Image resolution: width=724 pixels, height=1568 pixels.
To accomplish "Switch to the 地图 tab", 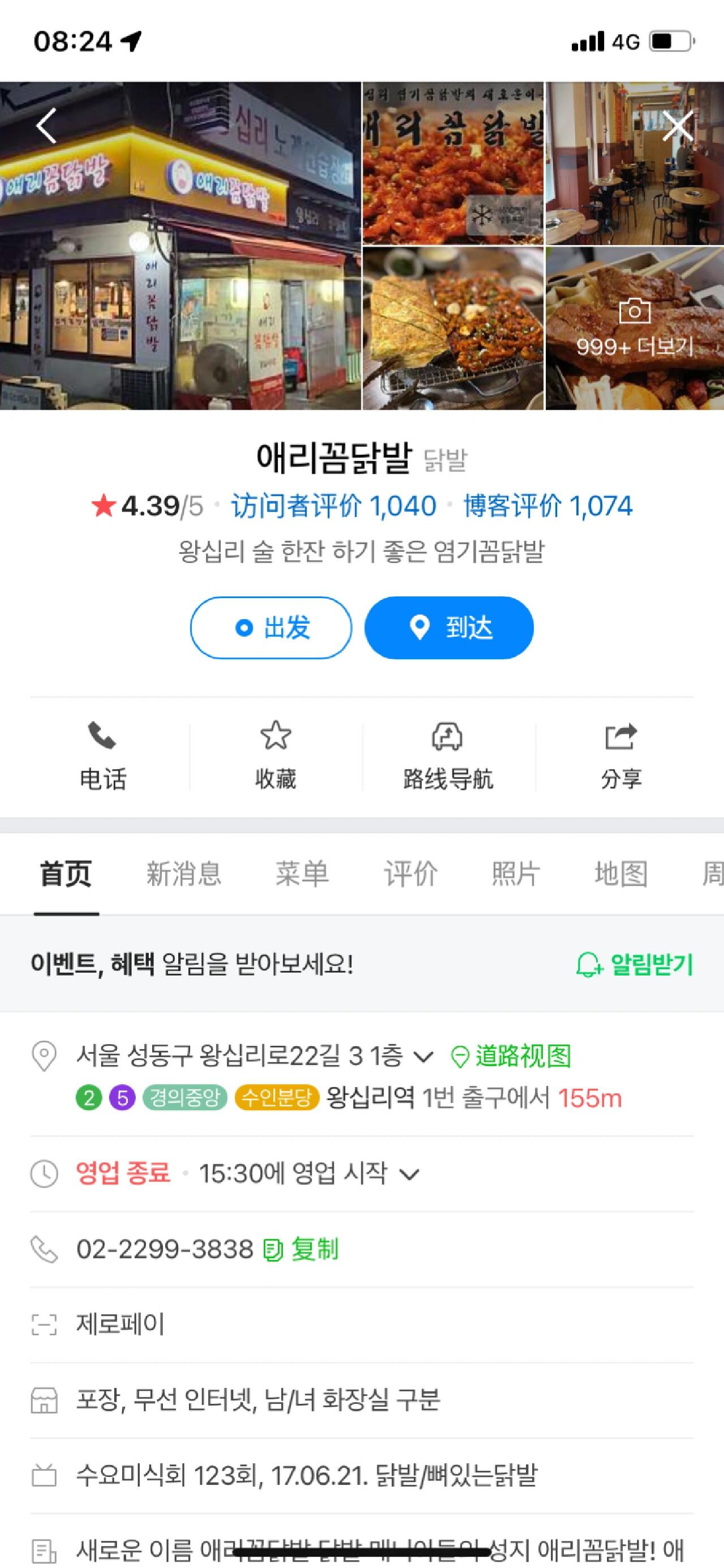I will 621,874.
